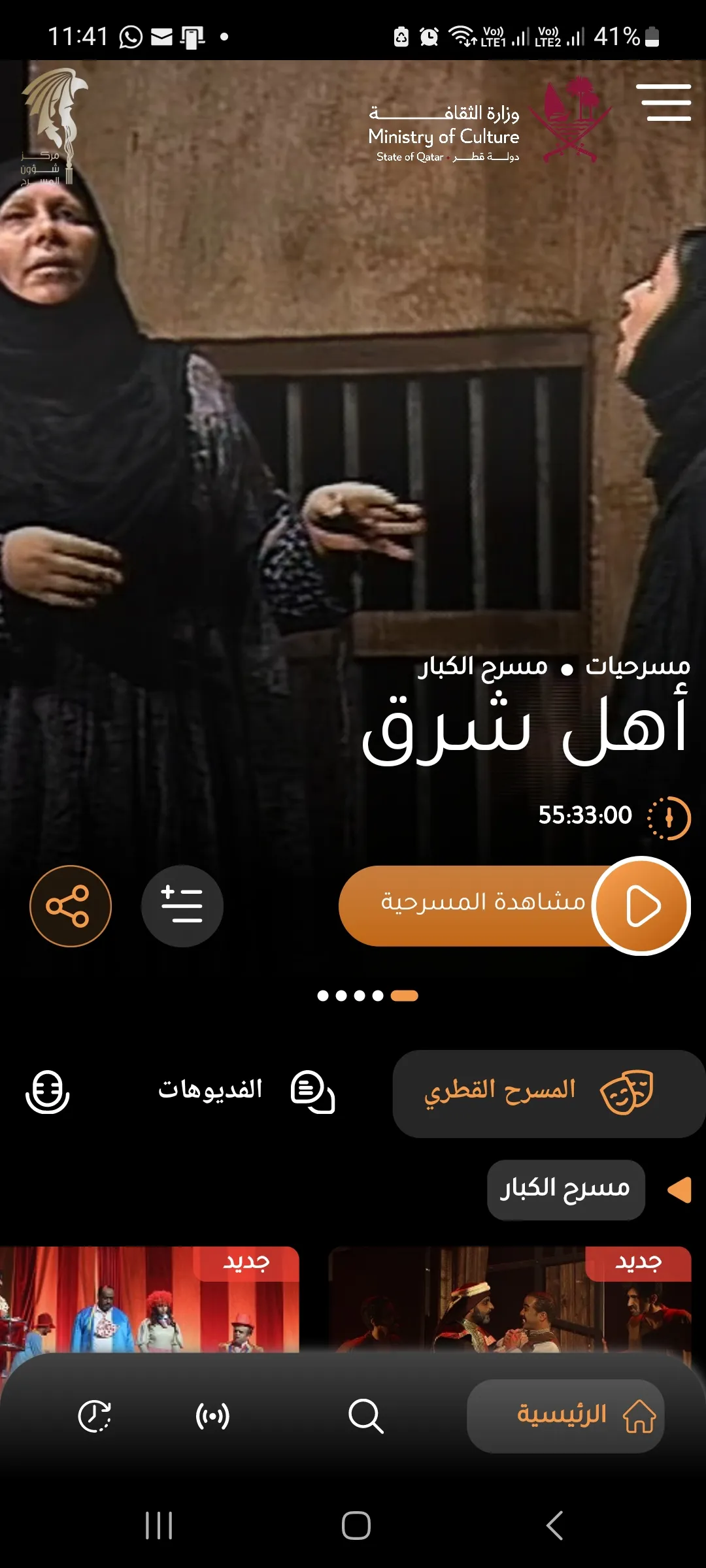Open the masked-face icon tab
This screenshot has width=706, height=1568.
click(x=48, y=1091)
